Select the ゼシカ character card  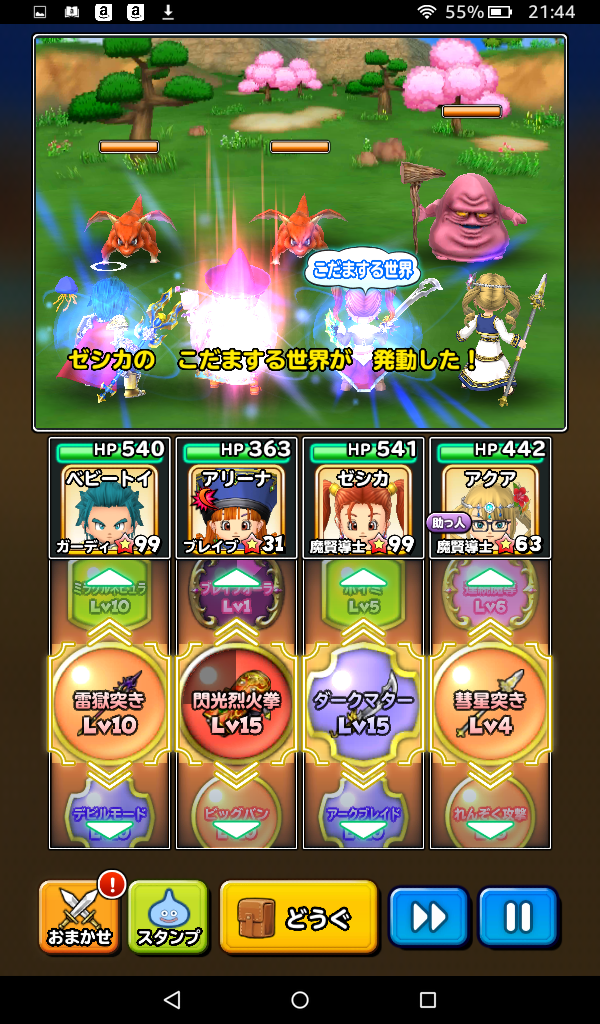point(364,498)
